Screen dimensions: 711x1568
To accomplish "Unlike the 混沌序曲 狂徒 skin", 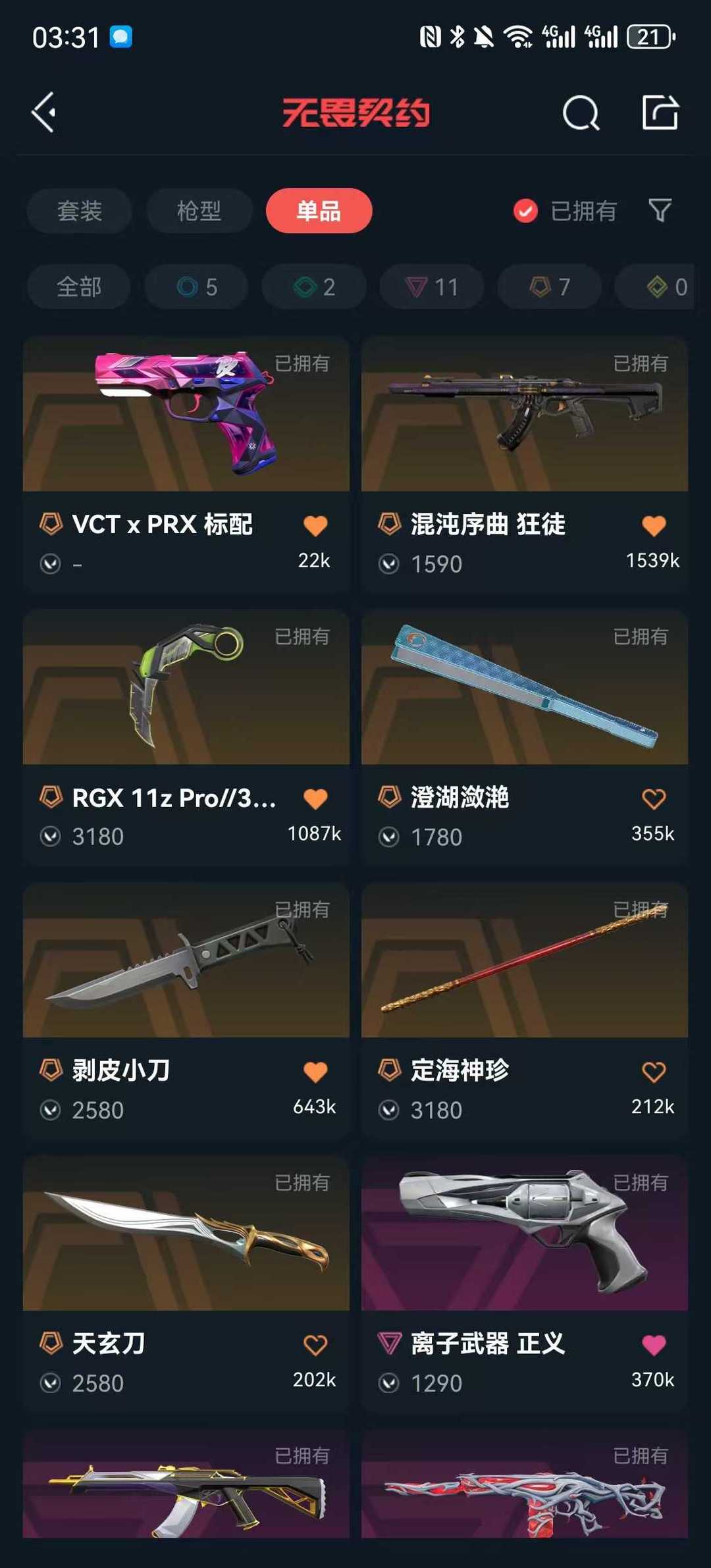I will pos(653,525).
